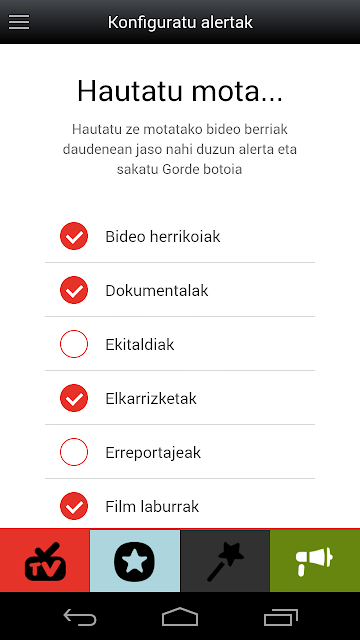360x640 pixels.
Task: Select the magic wand tab
Action: [225, 561]
